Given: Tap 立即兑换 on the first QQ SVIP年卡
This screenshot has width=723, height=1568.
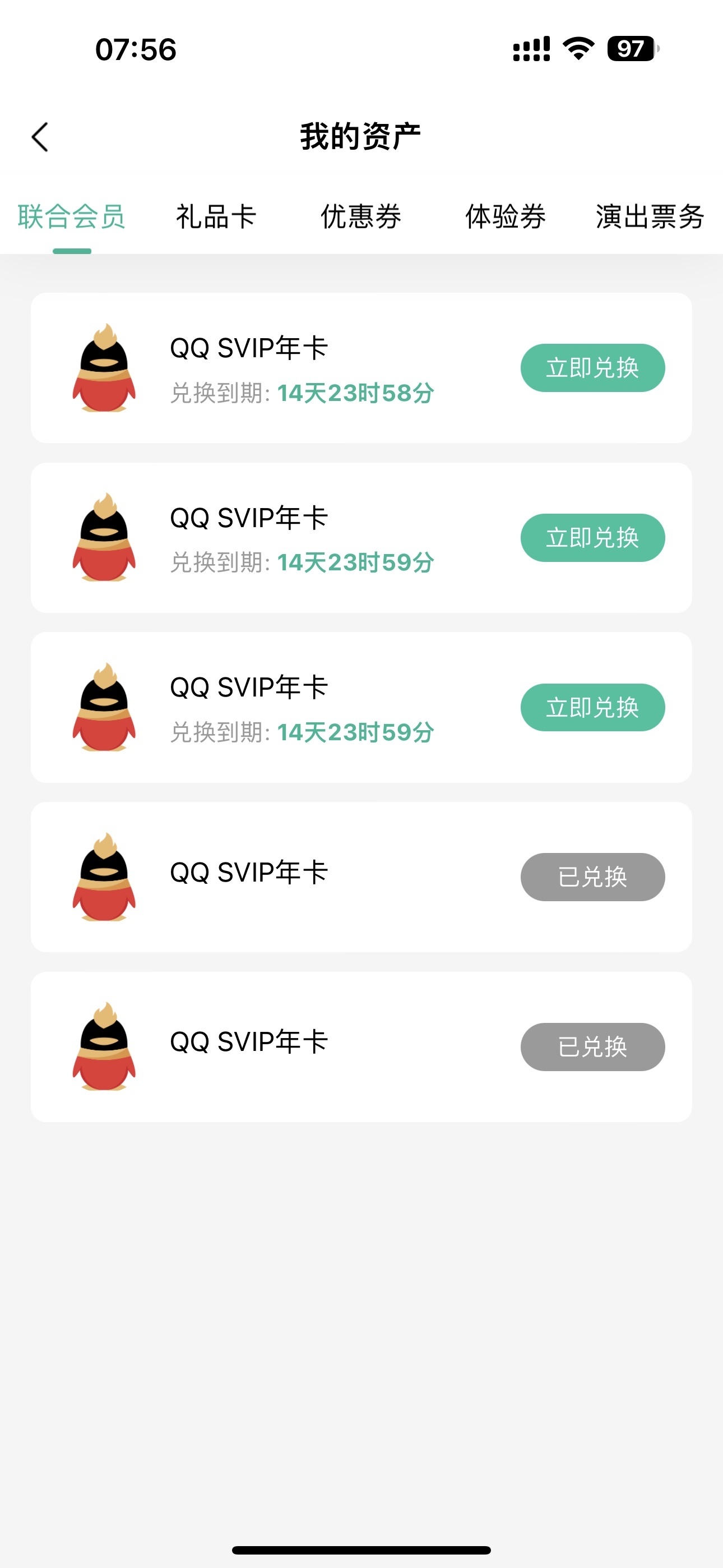Looking at the screenshot, I should [592, 367].
